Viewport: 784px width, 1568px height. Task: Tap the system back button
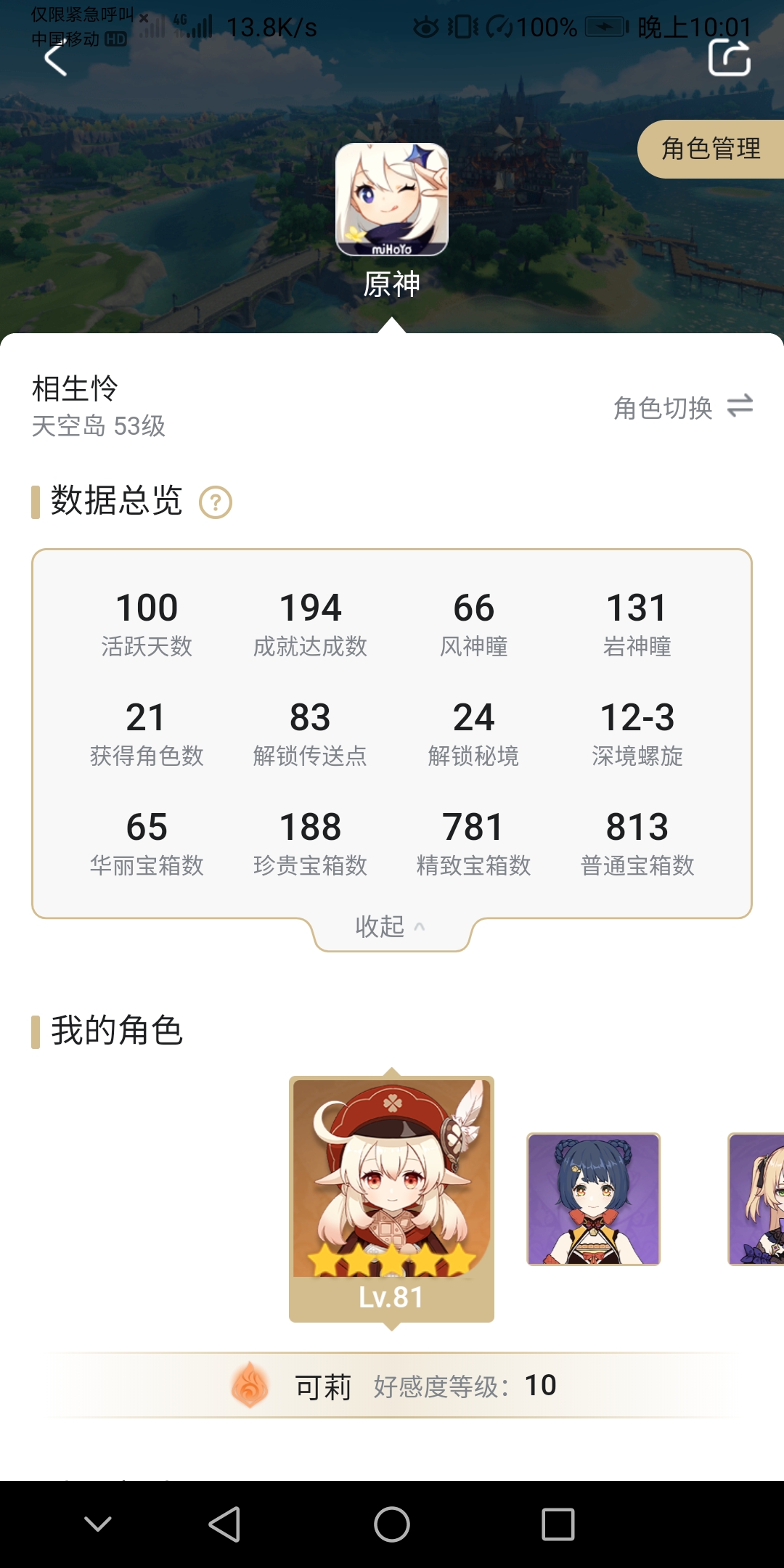pyautogui.click(x=224, y=1524)
